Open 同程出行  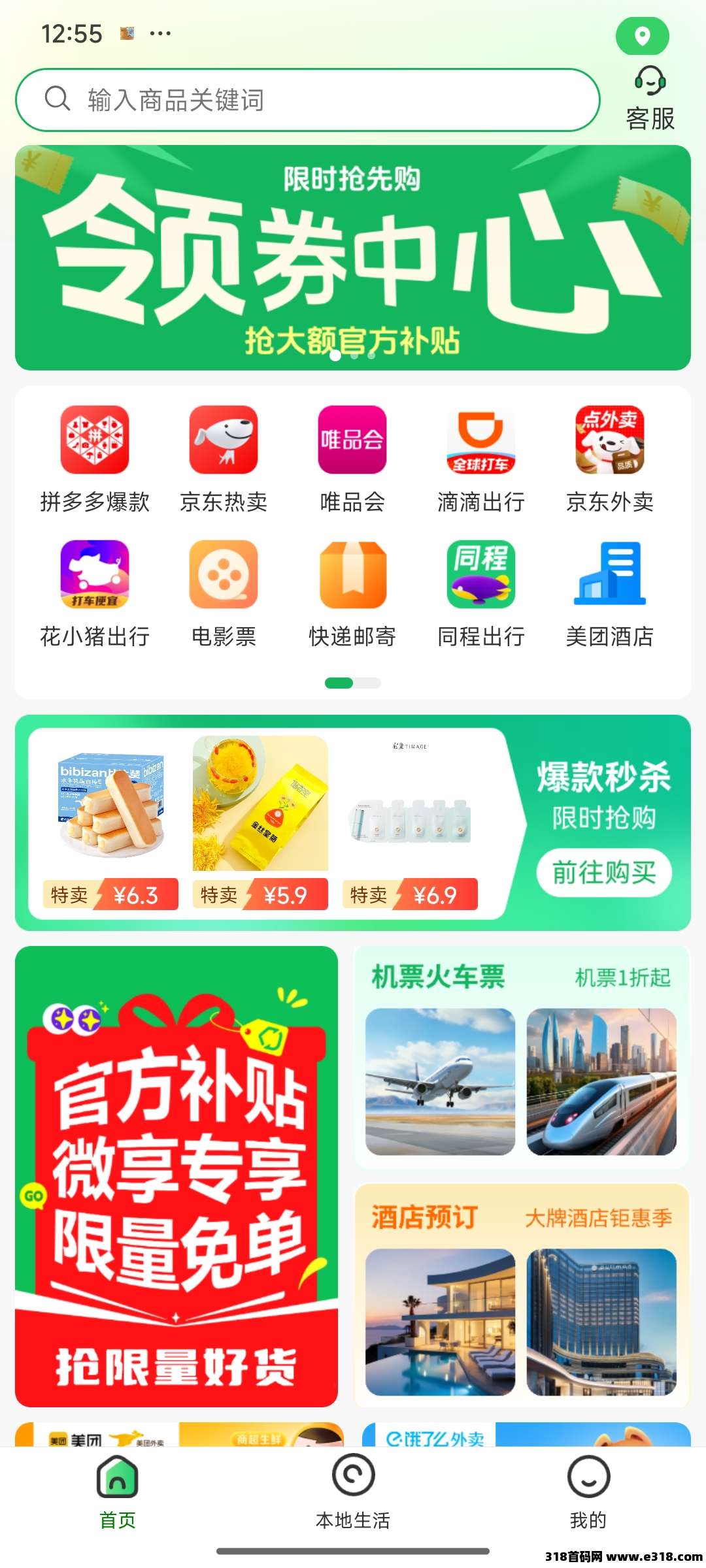click(481, 593)
